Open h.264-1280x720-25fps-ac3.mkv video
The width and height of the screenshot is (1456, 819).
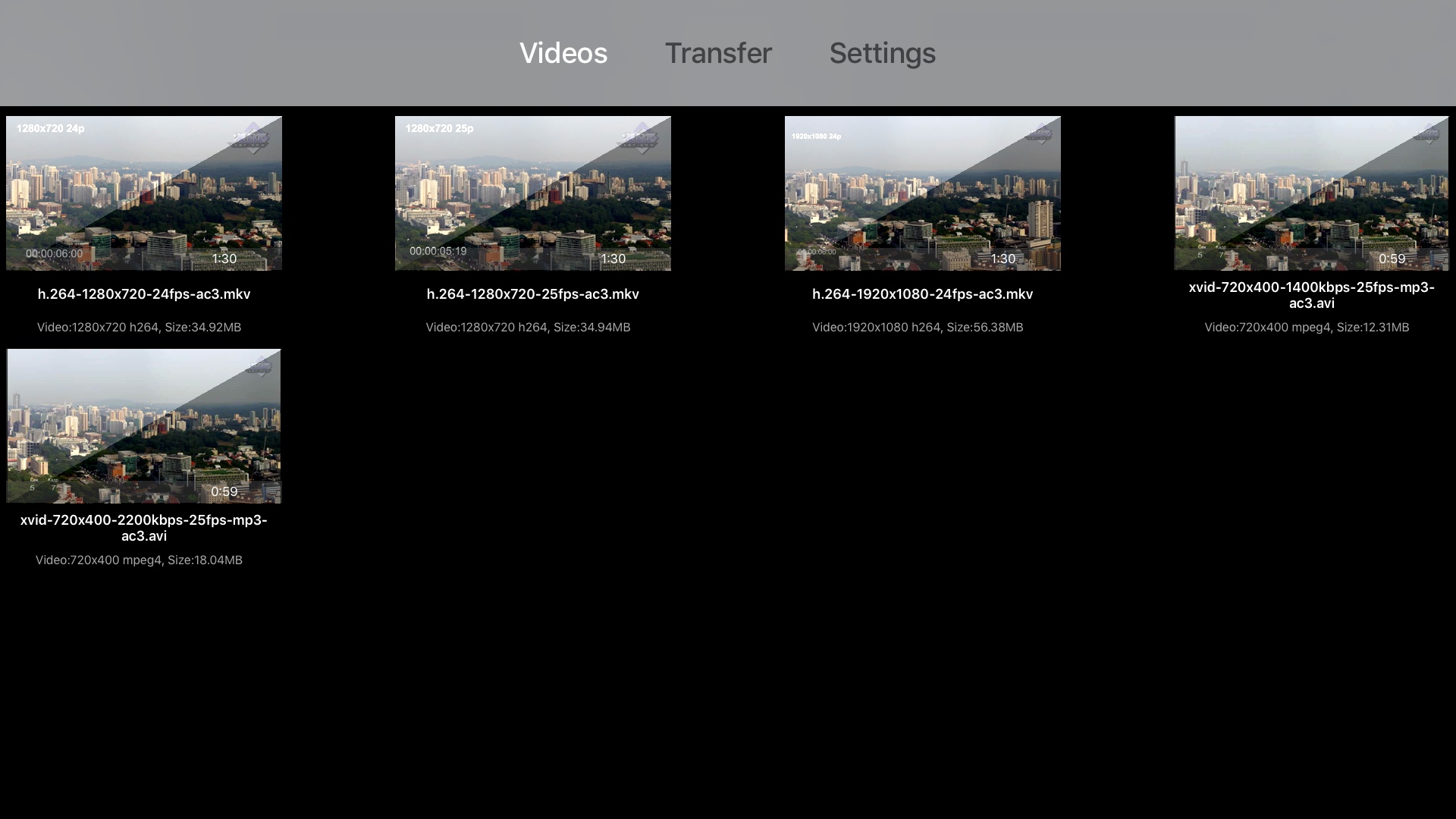click(x=532, y=193)
